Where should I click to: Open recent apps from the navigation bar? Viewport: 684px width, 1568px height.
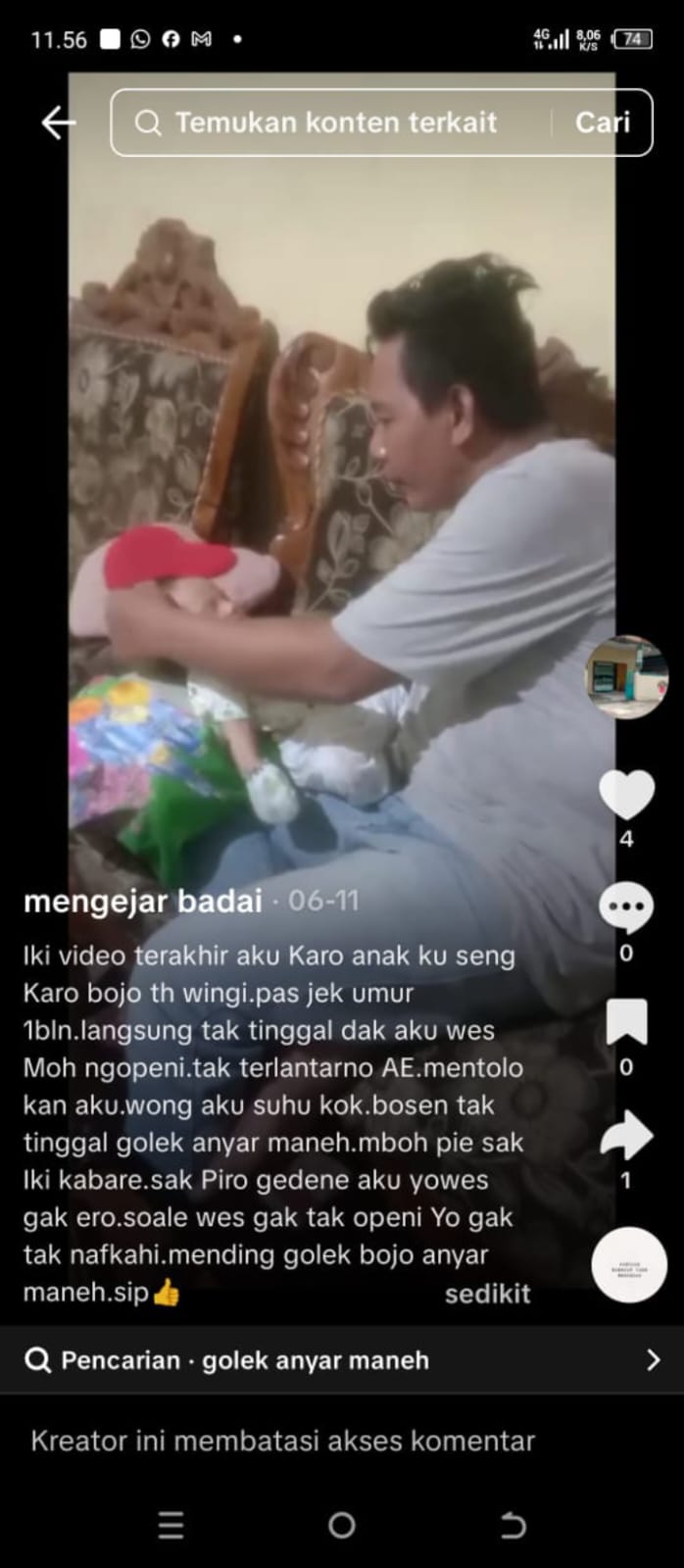[171, 1525]
